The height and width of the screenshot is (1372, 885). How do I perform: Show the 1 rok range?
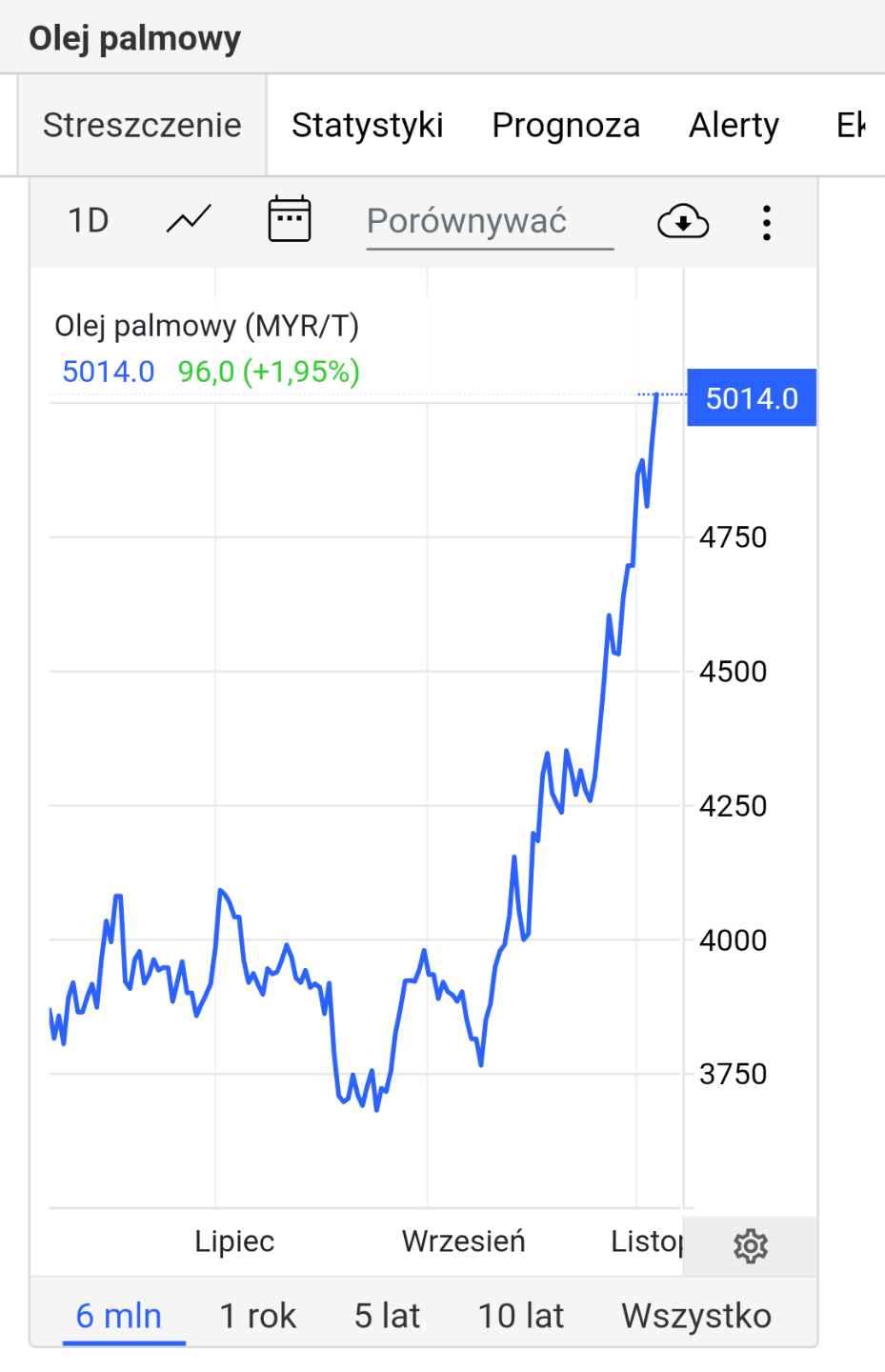coord(257,1316)
